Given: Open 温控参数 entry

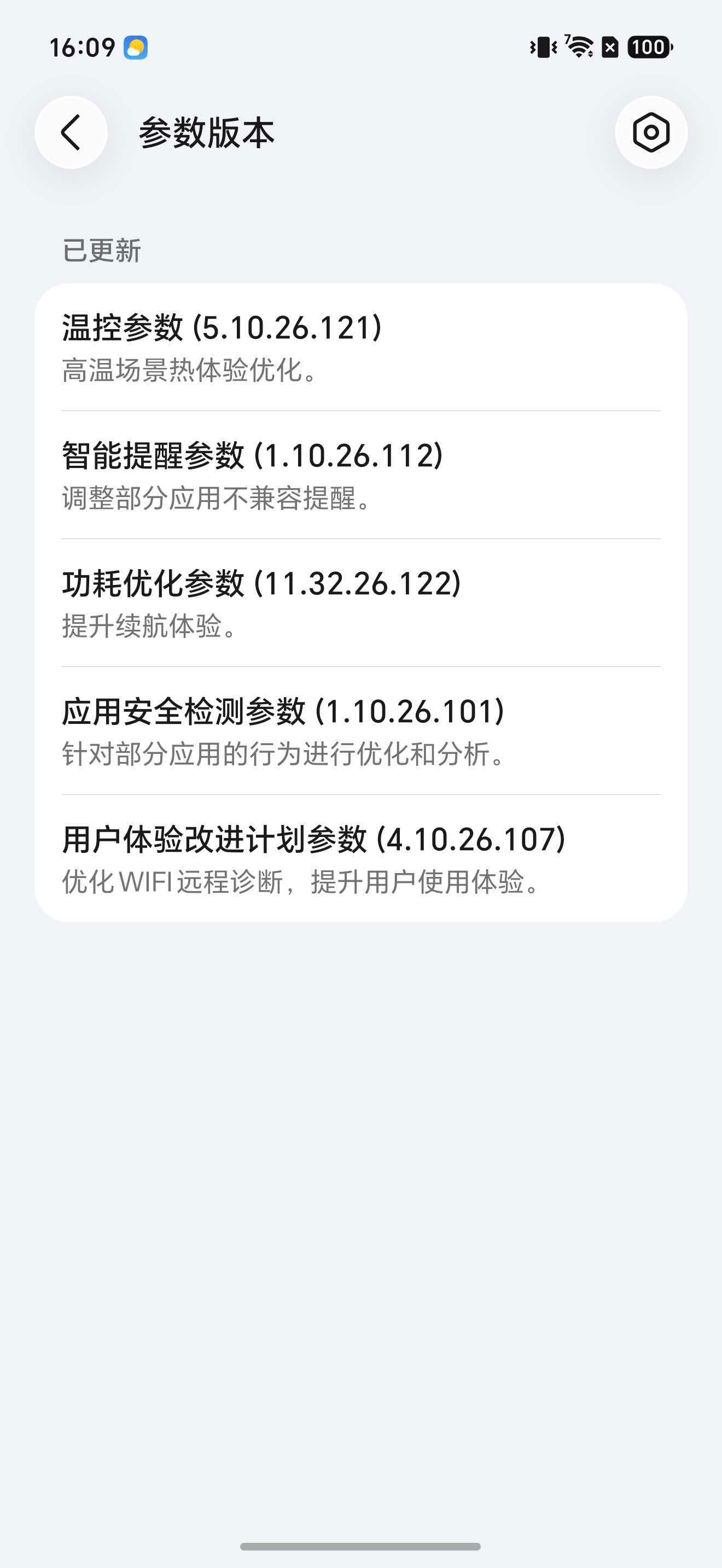Looking at the screenshot, I should coord(361,348).
